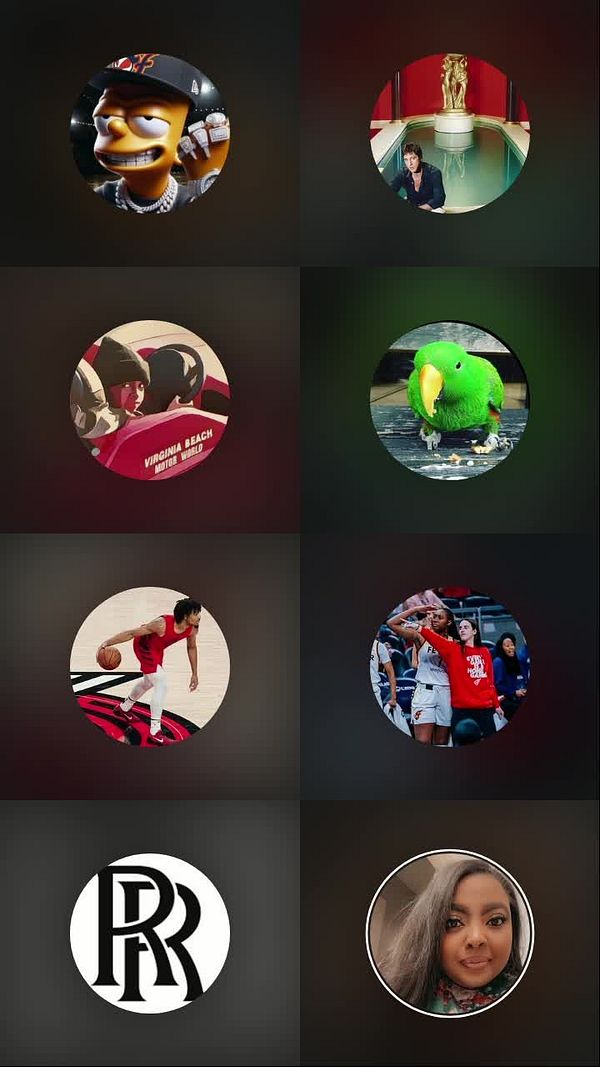Select the green parrot participant tile
Viewport: 600px width, 1067px height.
click(450, 400)
